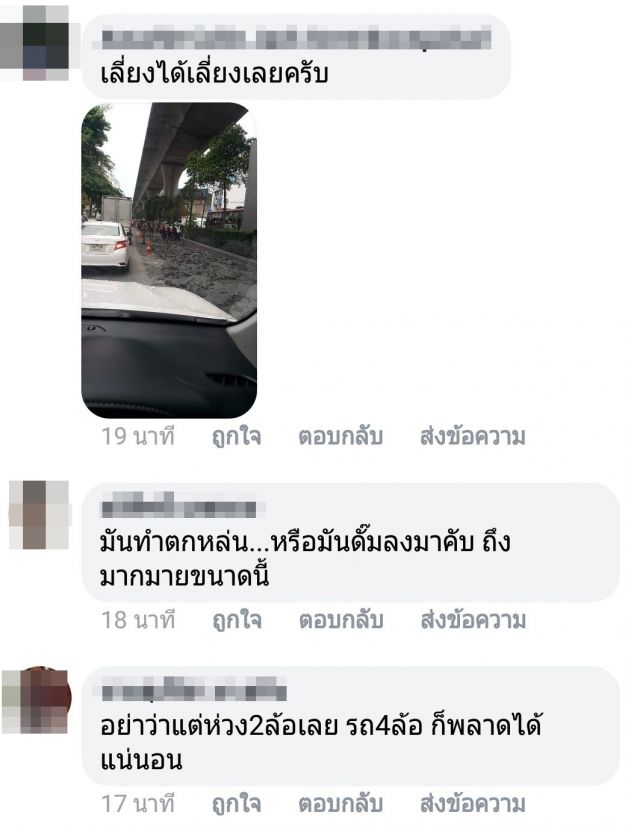
Task: Tap ตอบกลับ under the 18 นาที comment
Action: (340, 620)
